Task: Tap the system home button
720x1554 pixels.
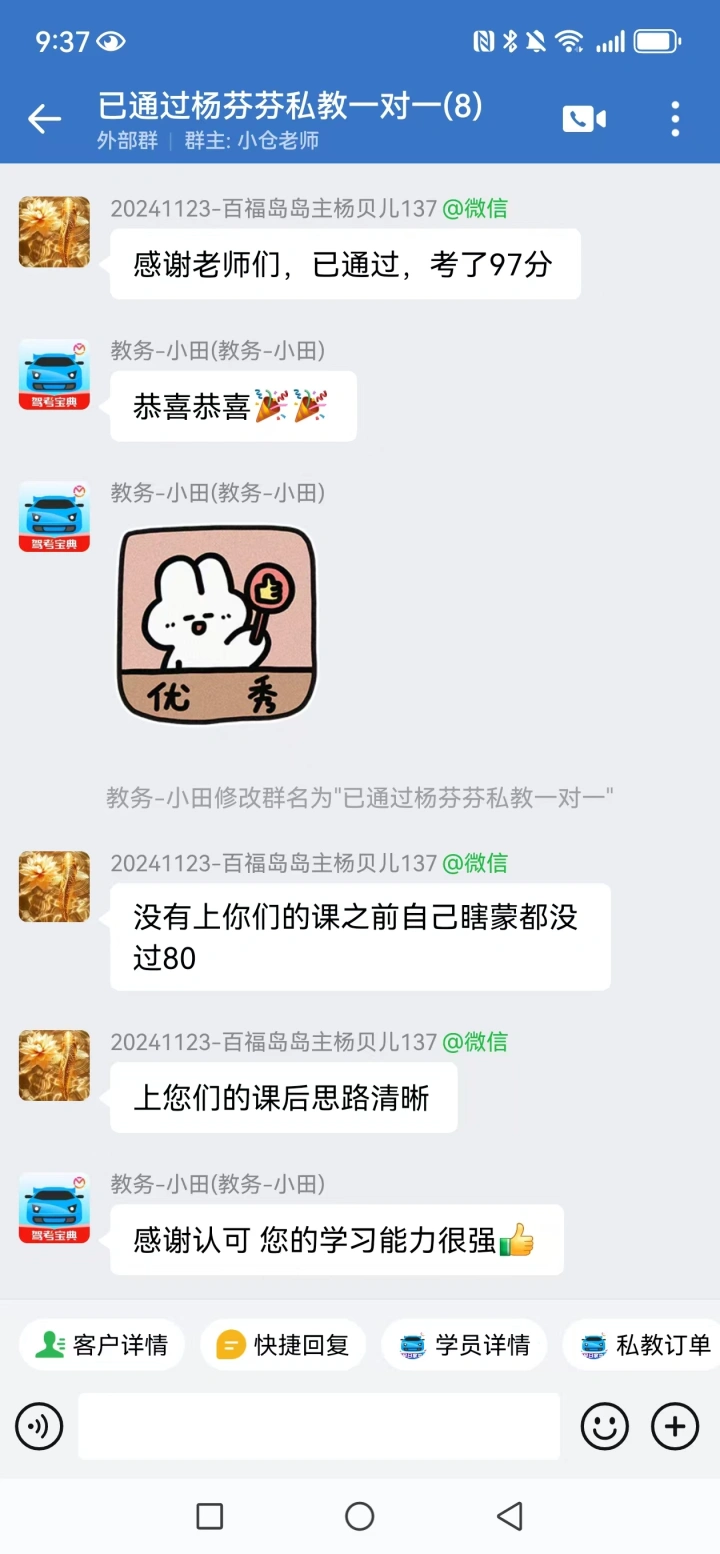Action: click(x=360, y=1516)
